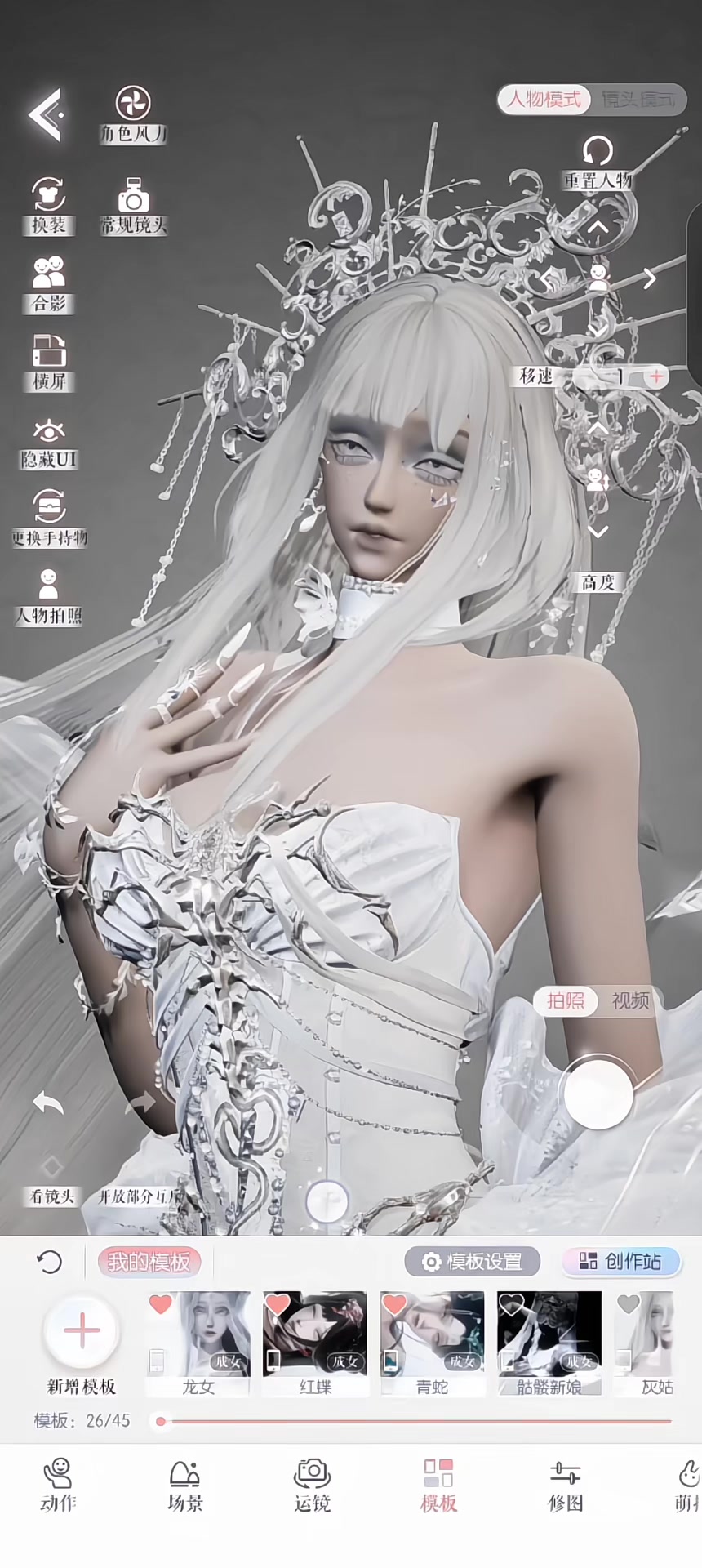
Task: Switch to 镜头模式 tab
Action: tap(638, 100)
